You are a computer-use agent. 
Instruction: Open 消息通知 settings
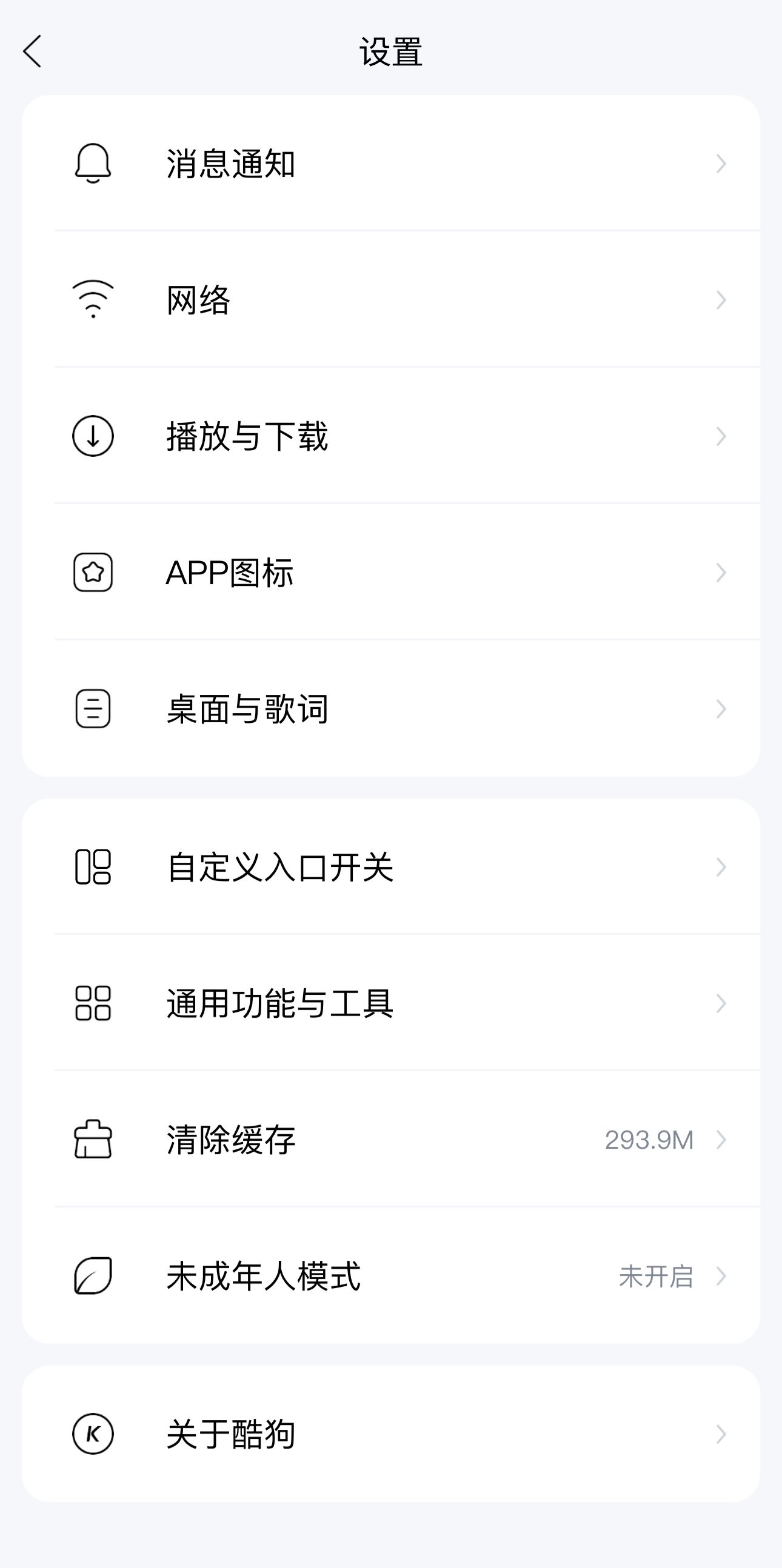pyautogui.click(x=391, y=164)
